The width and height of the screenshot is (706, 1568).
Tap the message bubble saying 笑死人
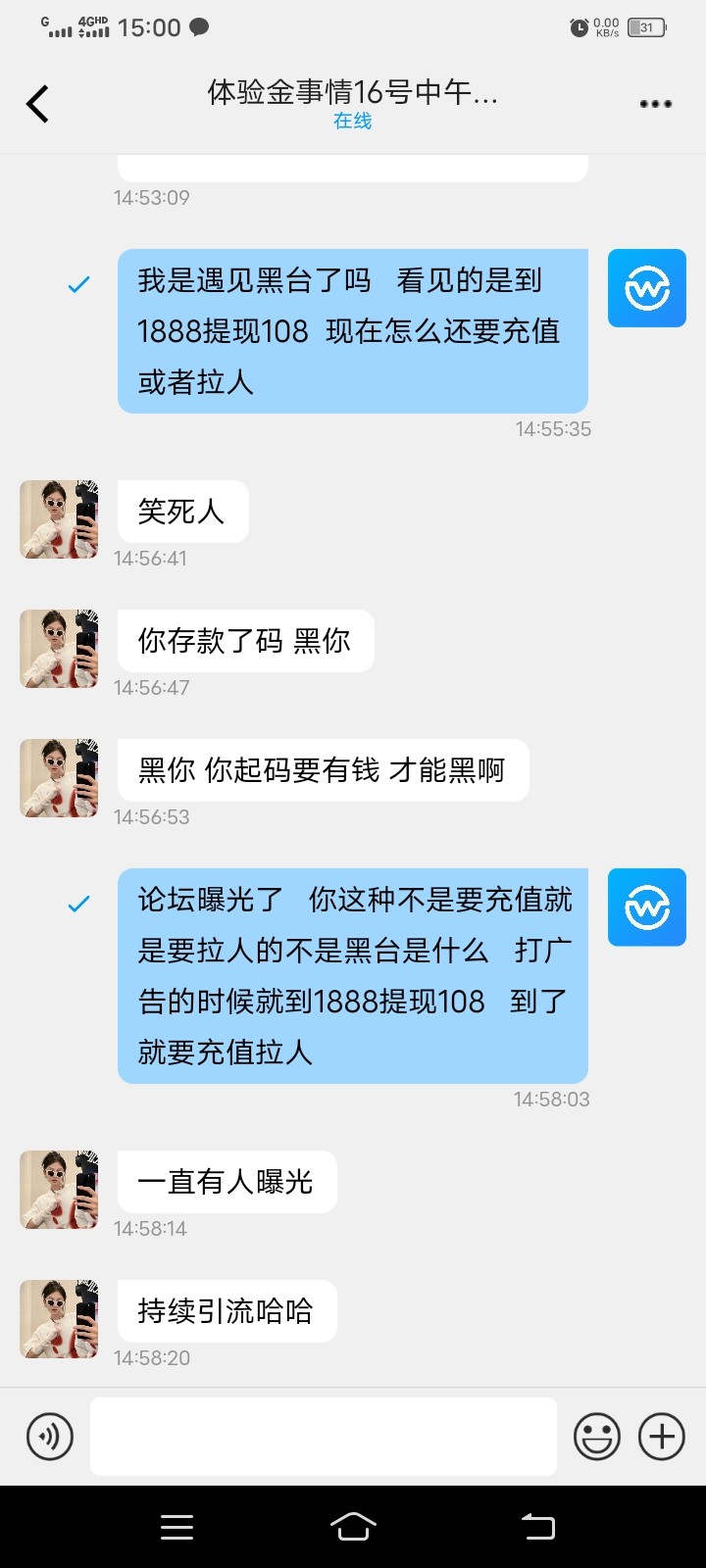[182, 511]
